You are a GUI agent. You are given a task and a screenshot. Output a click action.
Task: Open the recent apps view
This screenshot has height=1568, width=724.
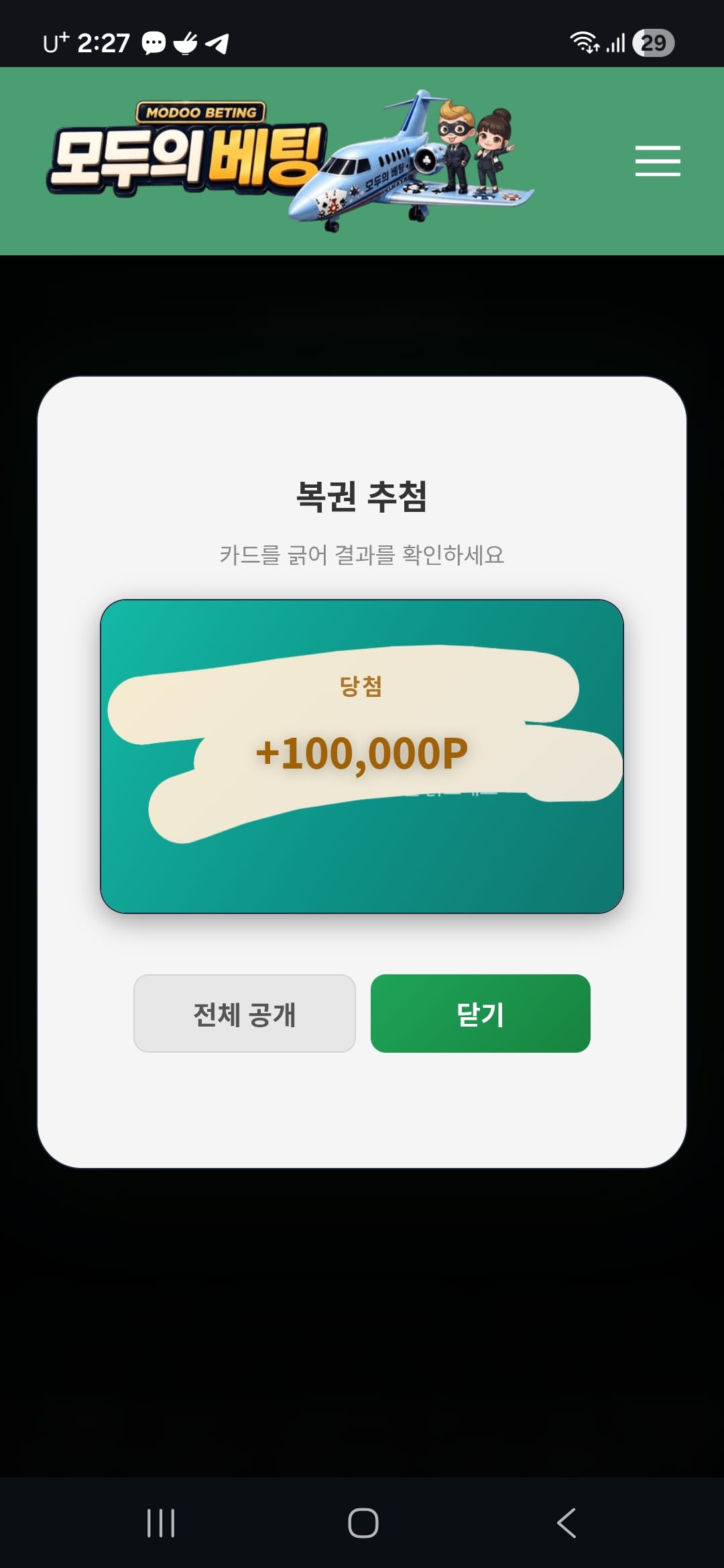pyautogui.click(x=161, y=1522)
